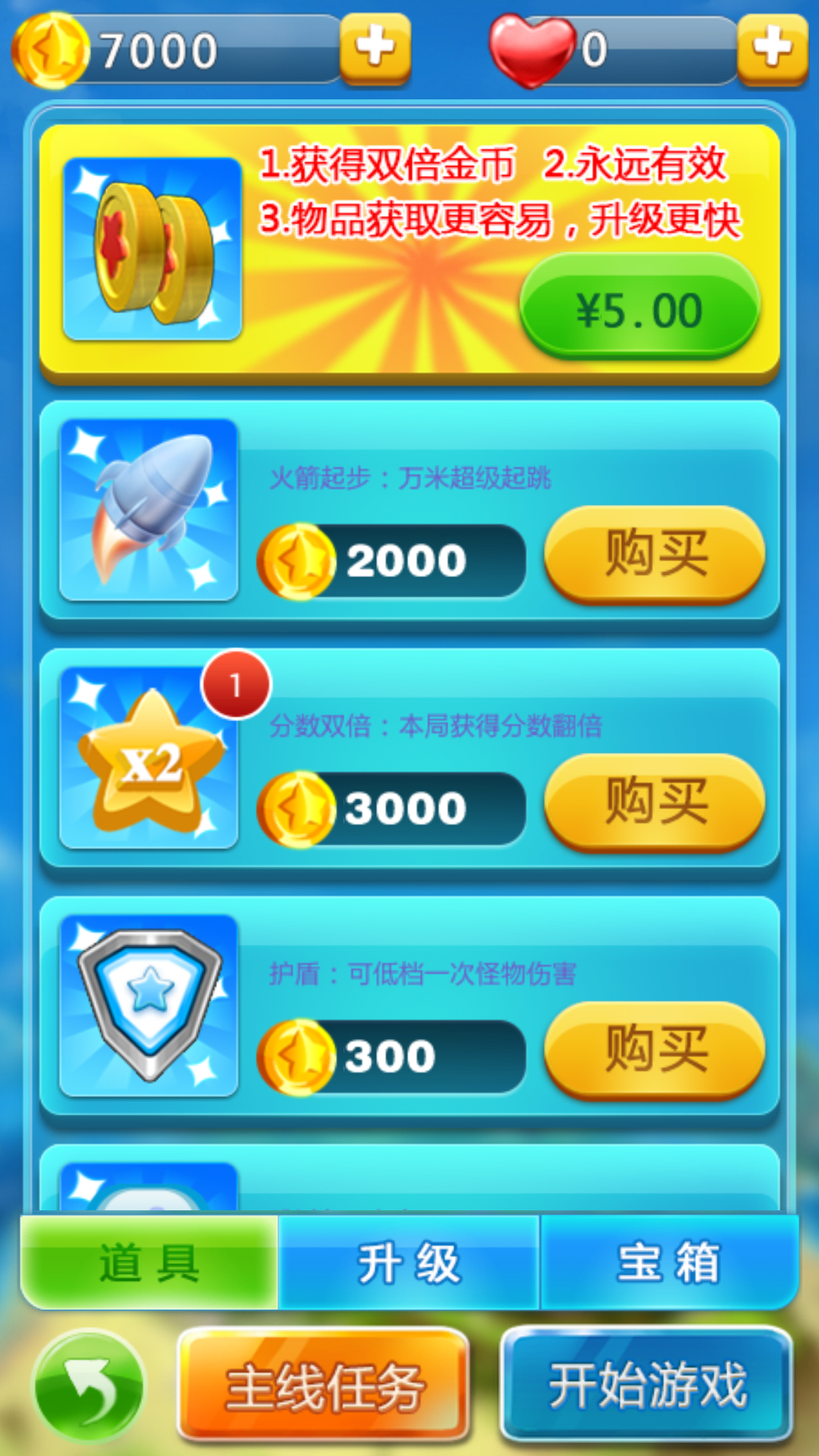Viewport: 819px width, 1456px height.
Task: Buy the double score item for 3000 coins
Action: coord(655,802)
